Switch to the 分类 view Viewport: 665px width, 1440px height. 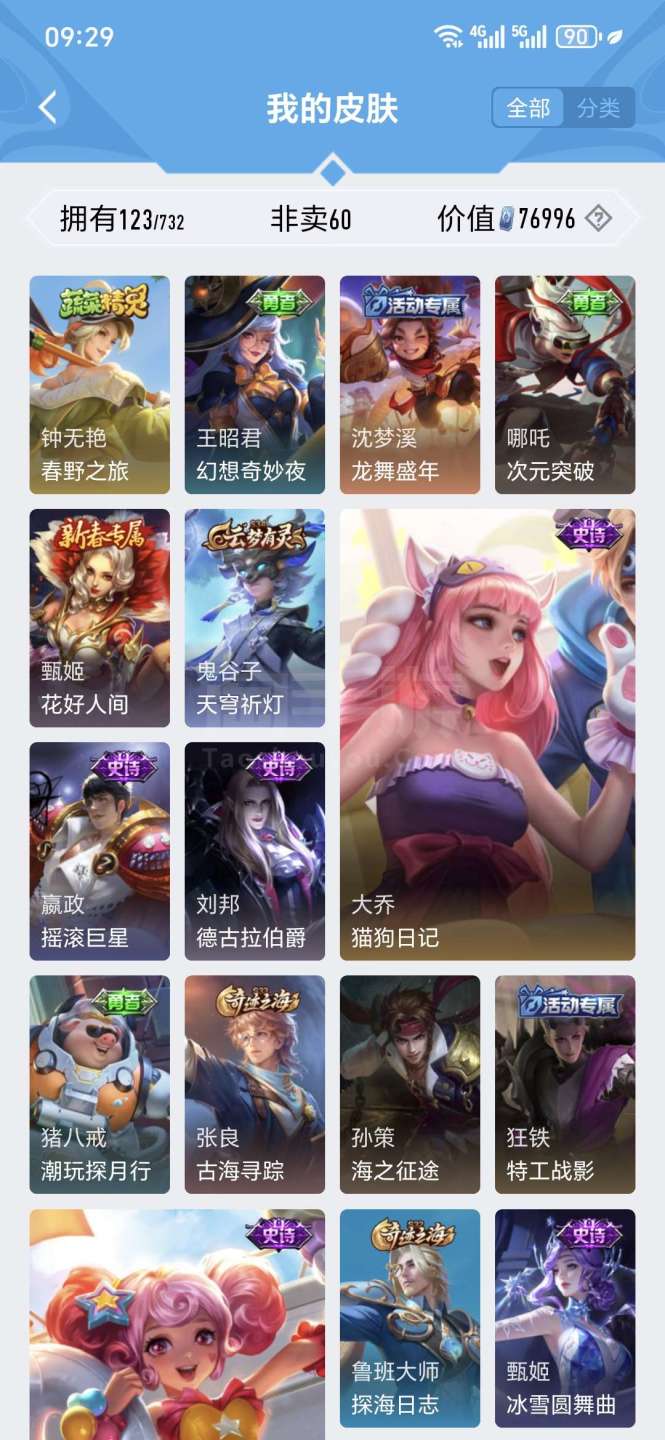coord(598,108)
